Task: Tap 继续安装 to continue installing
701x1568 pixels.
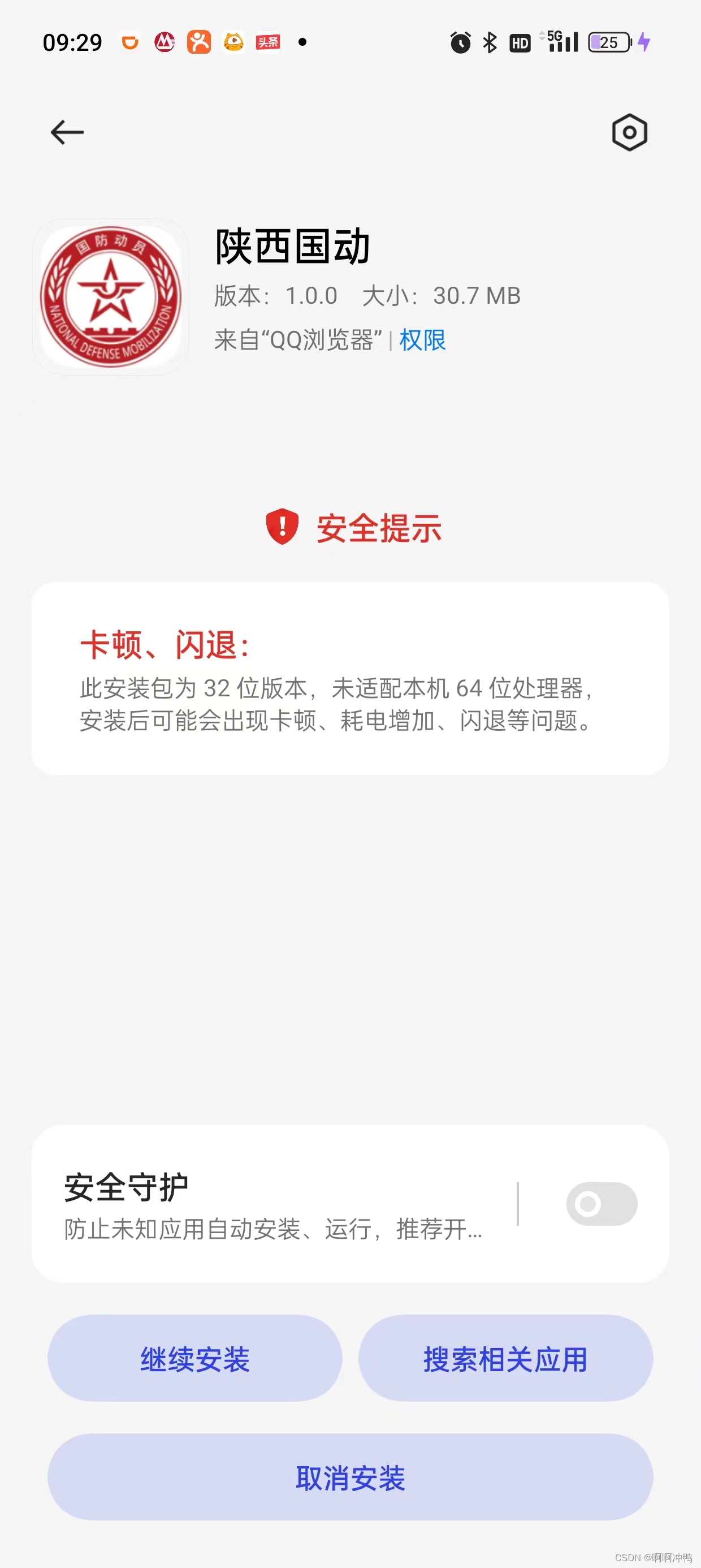Action: pyautogui.click(x=194, y=1359)
